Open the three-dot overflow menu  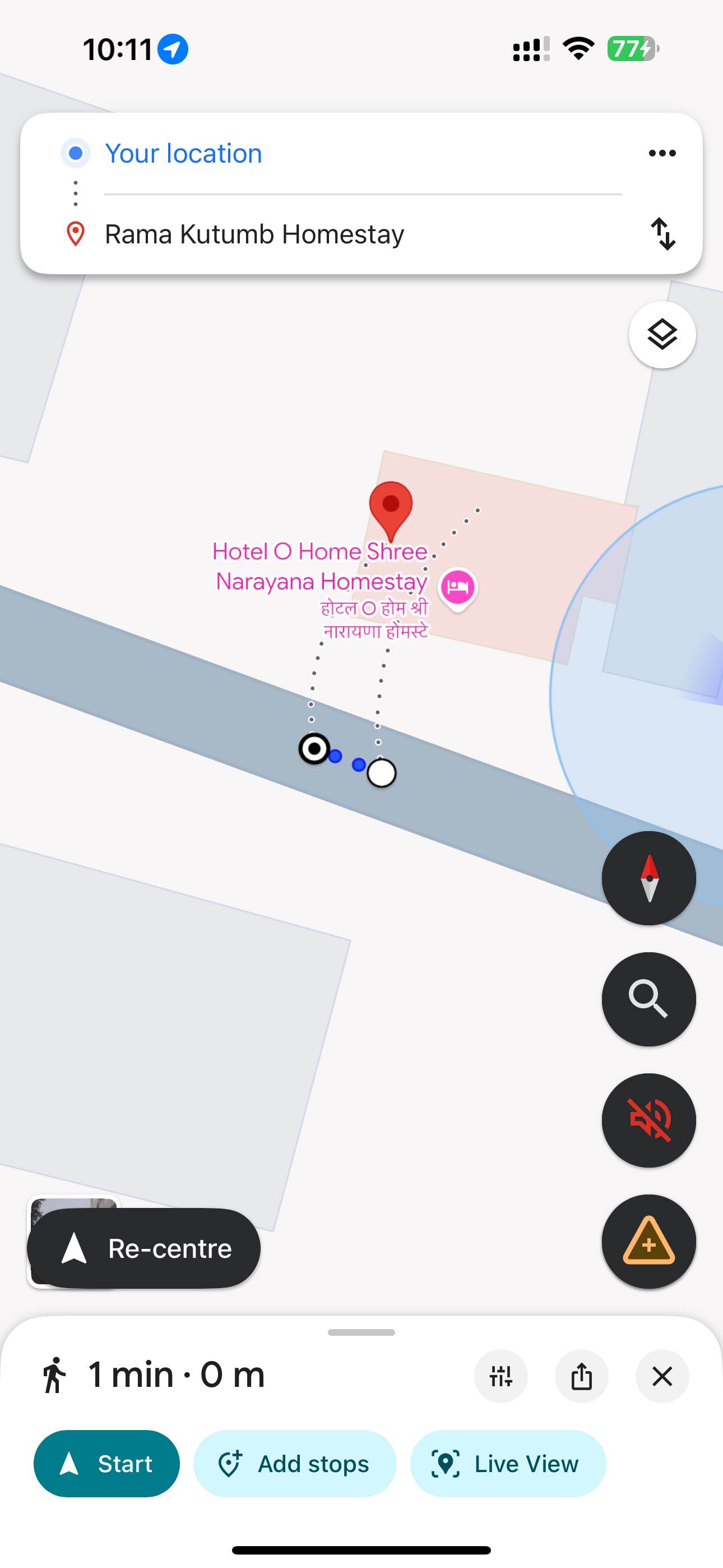(662, 154)
